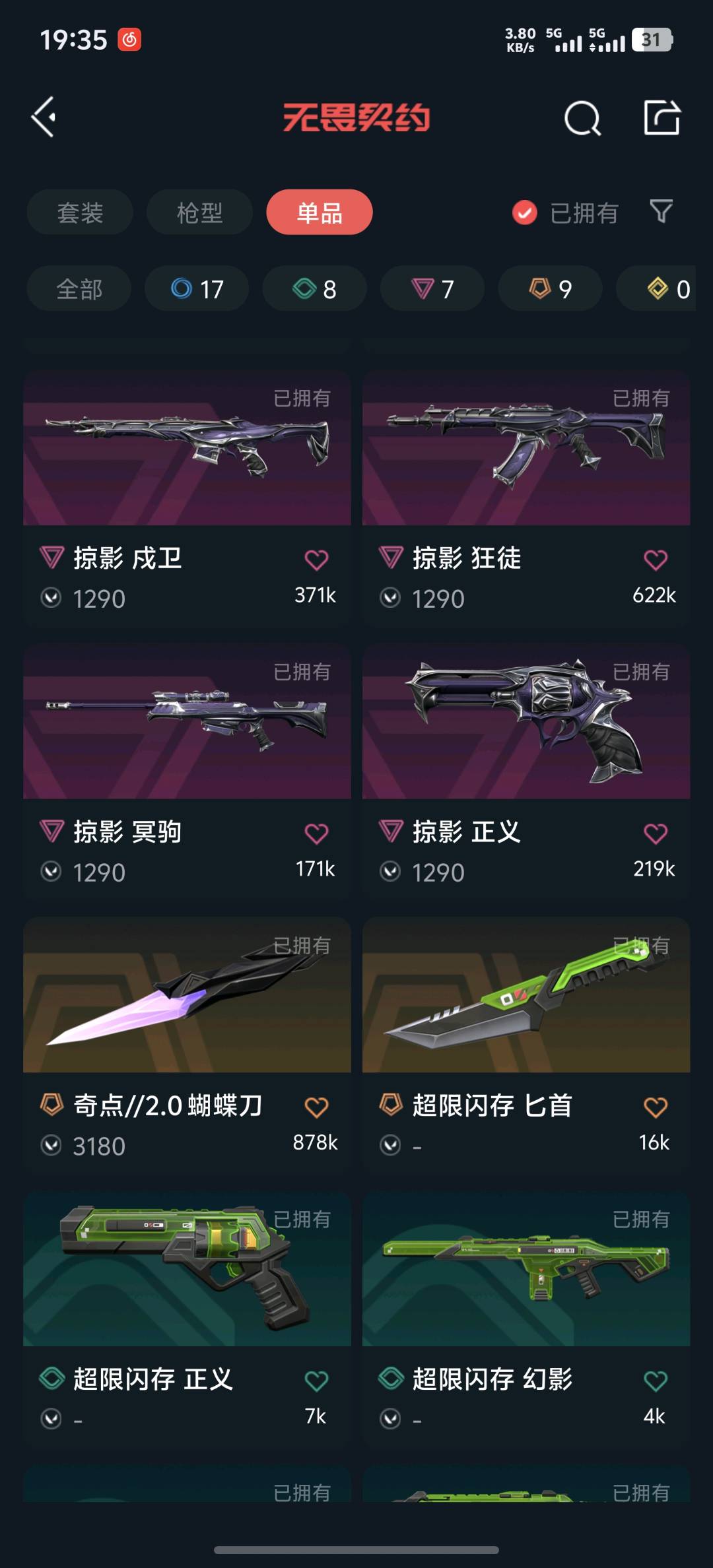713x1568 pixels.
Task: Like the 超限闪存 匕首 skin
Action: click(x=655, y=1107)
